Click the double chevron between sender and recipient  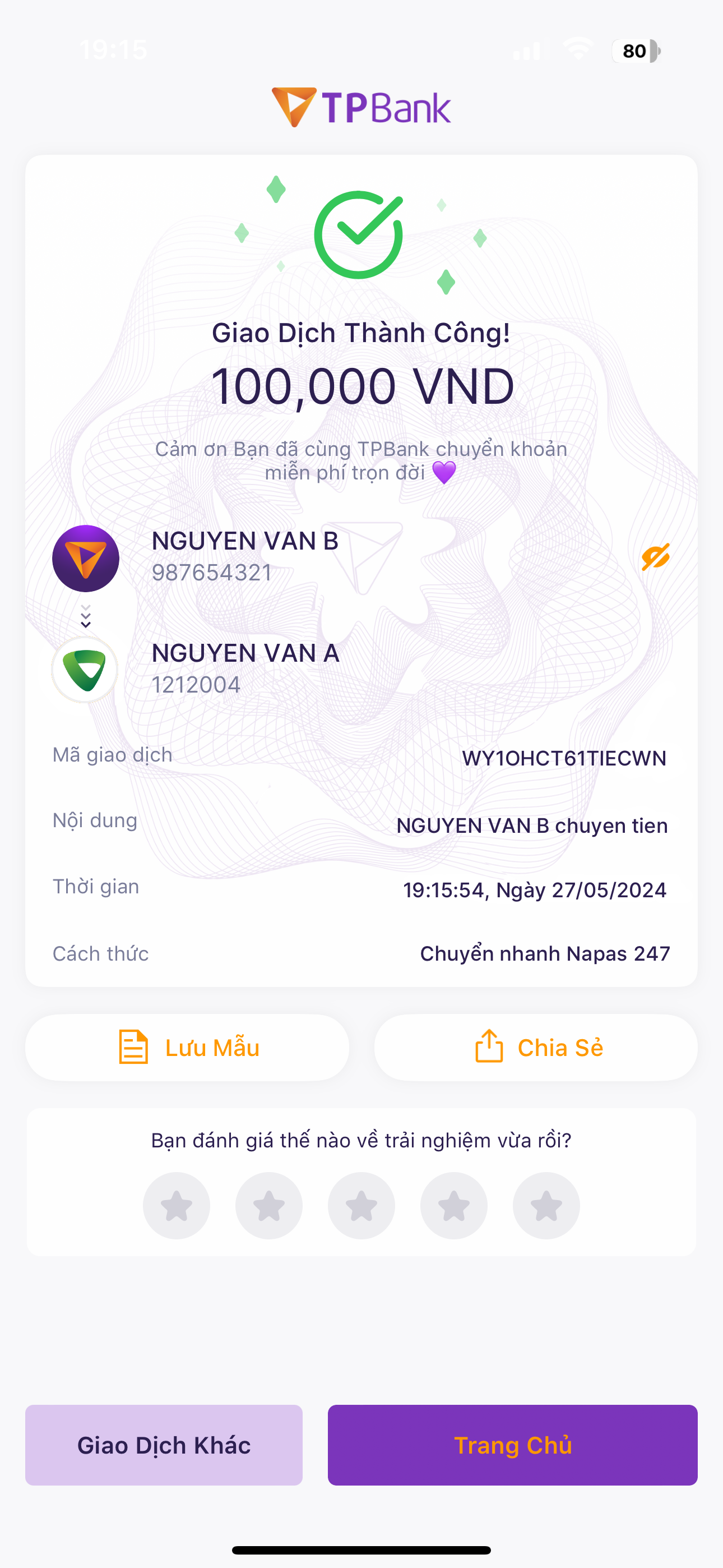[86, 616]
